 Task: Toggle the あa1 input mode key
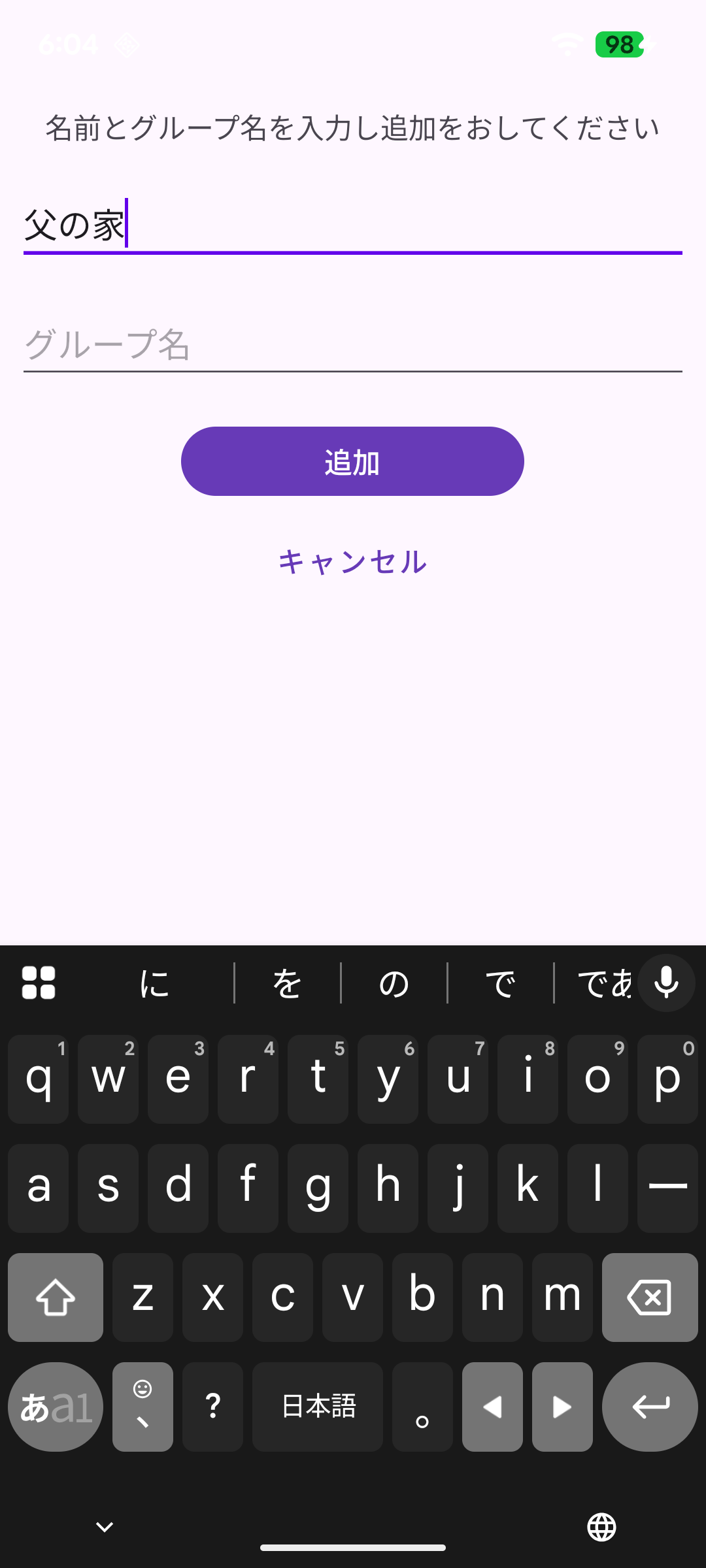pyautogui.click(x=56, y=1407)
